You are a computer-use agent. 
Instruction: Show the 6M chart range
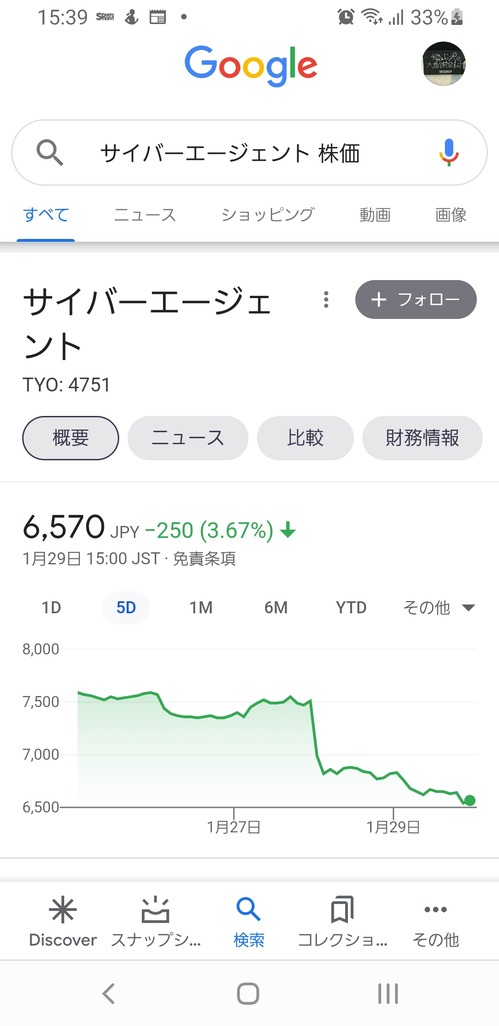[276, 608]
